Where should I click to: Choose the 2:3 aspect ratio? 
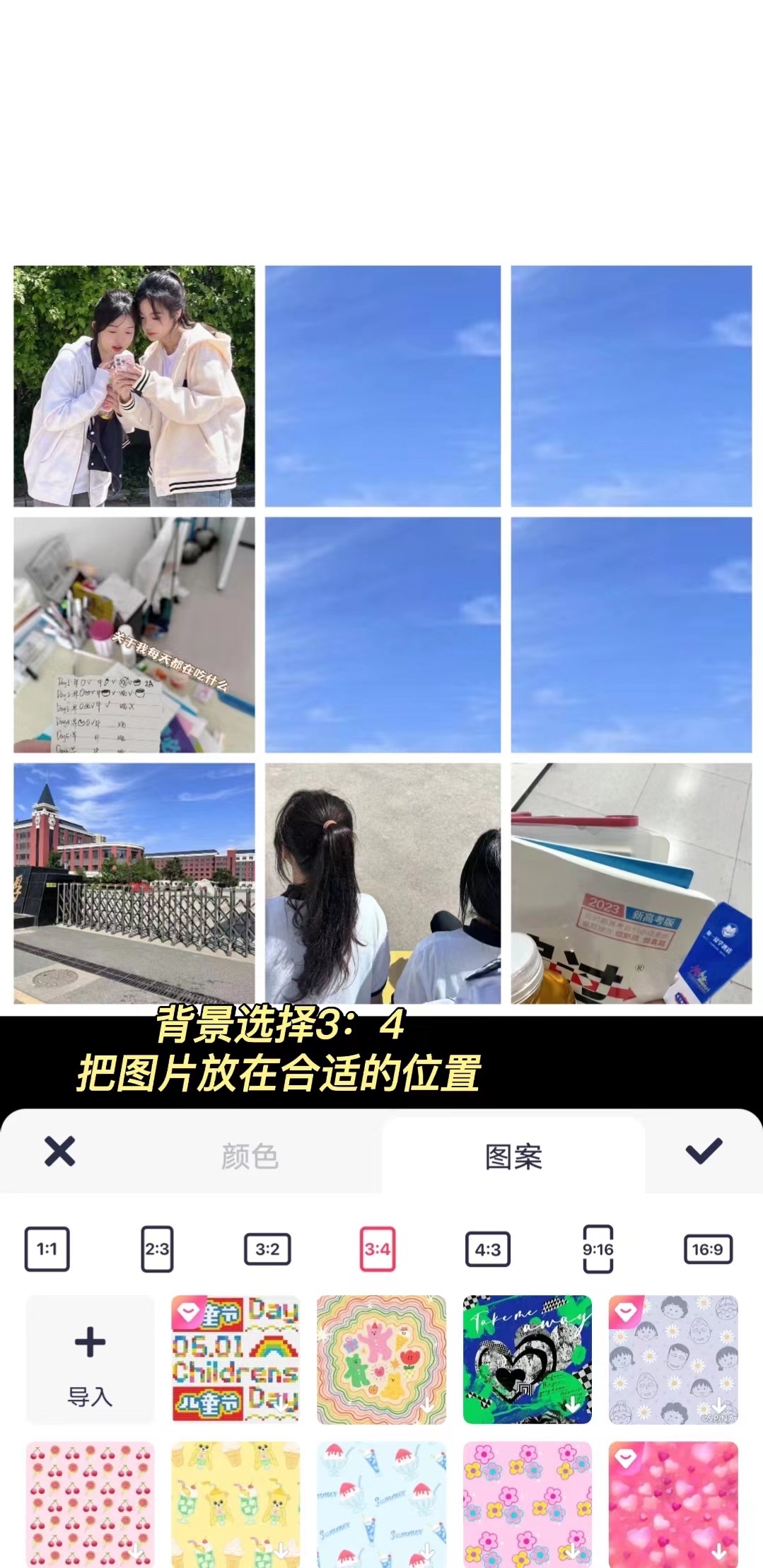coord(157,1249)
